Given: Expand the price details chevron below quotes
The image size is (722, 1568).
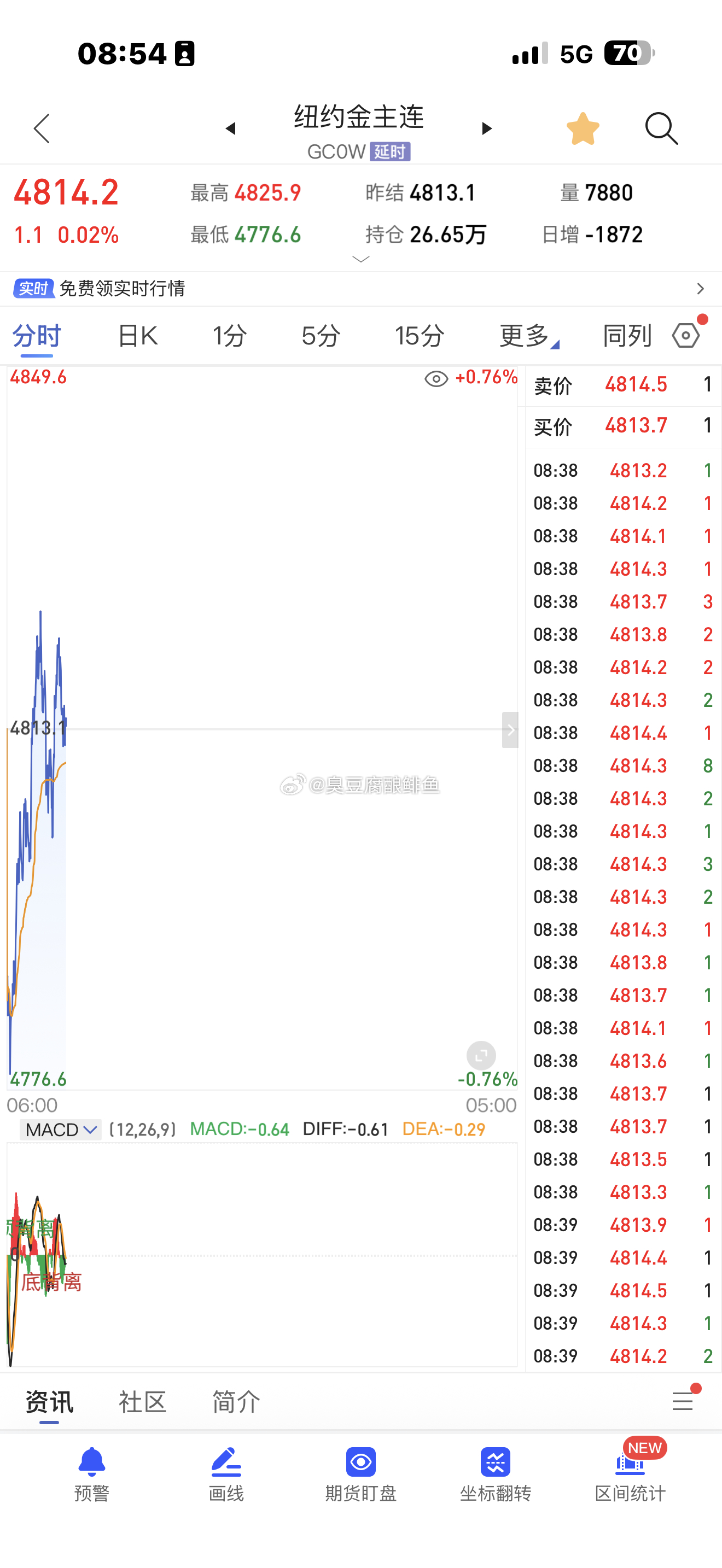Looking at the screenshot, I should point(361,259).
